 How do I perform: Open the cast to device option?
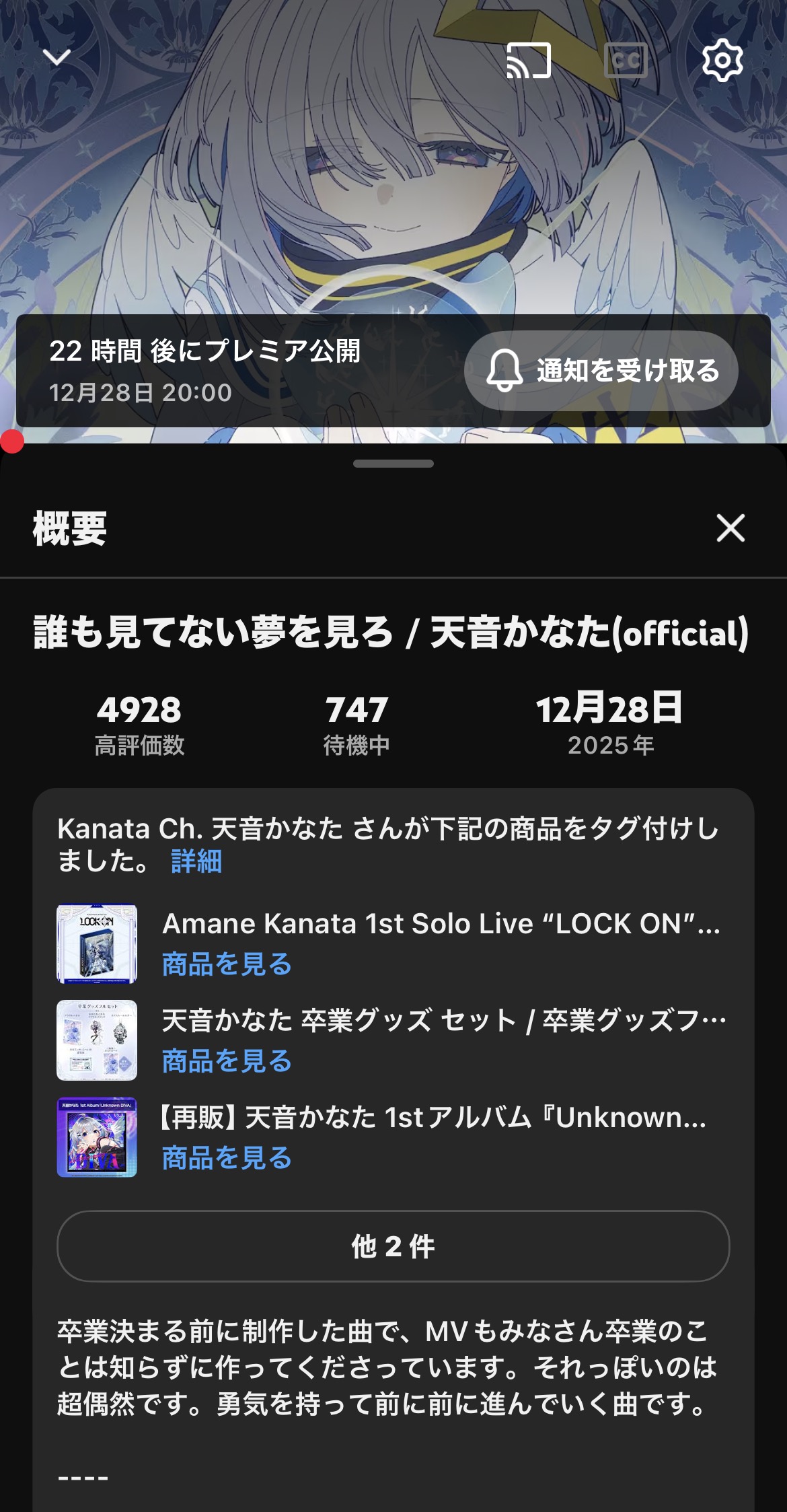point(529,61)
